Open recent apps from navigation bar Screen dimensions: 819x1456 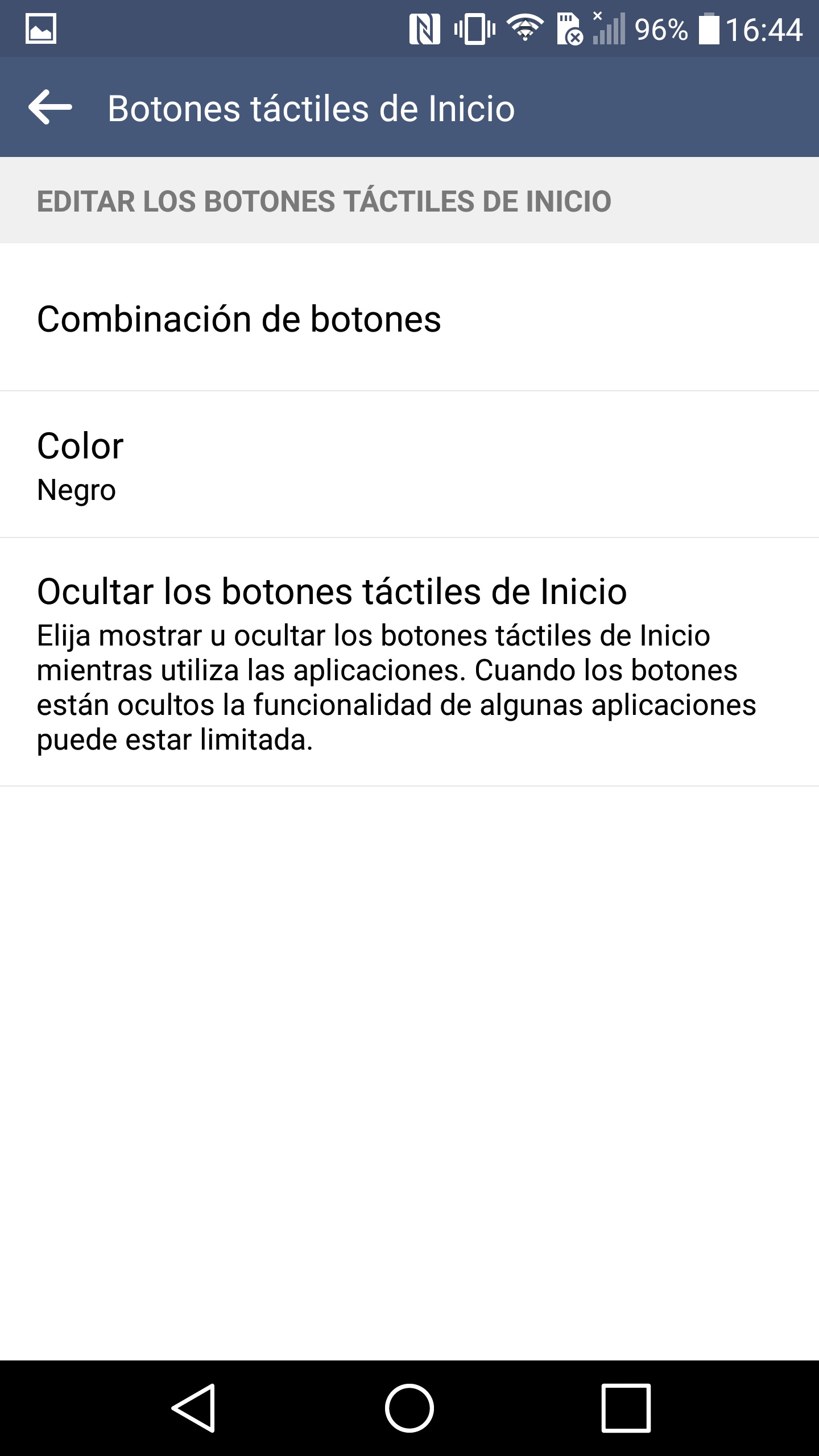tap(626, 1408)
